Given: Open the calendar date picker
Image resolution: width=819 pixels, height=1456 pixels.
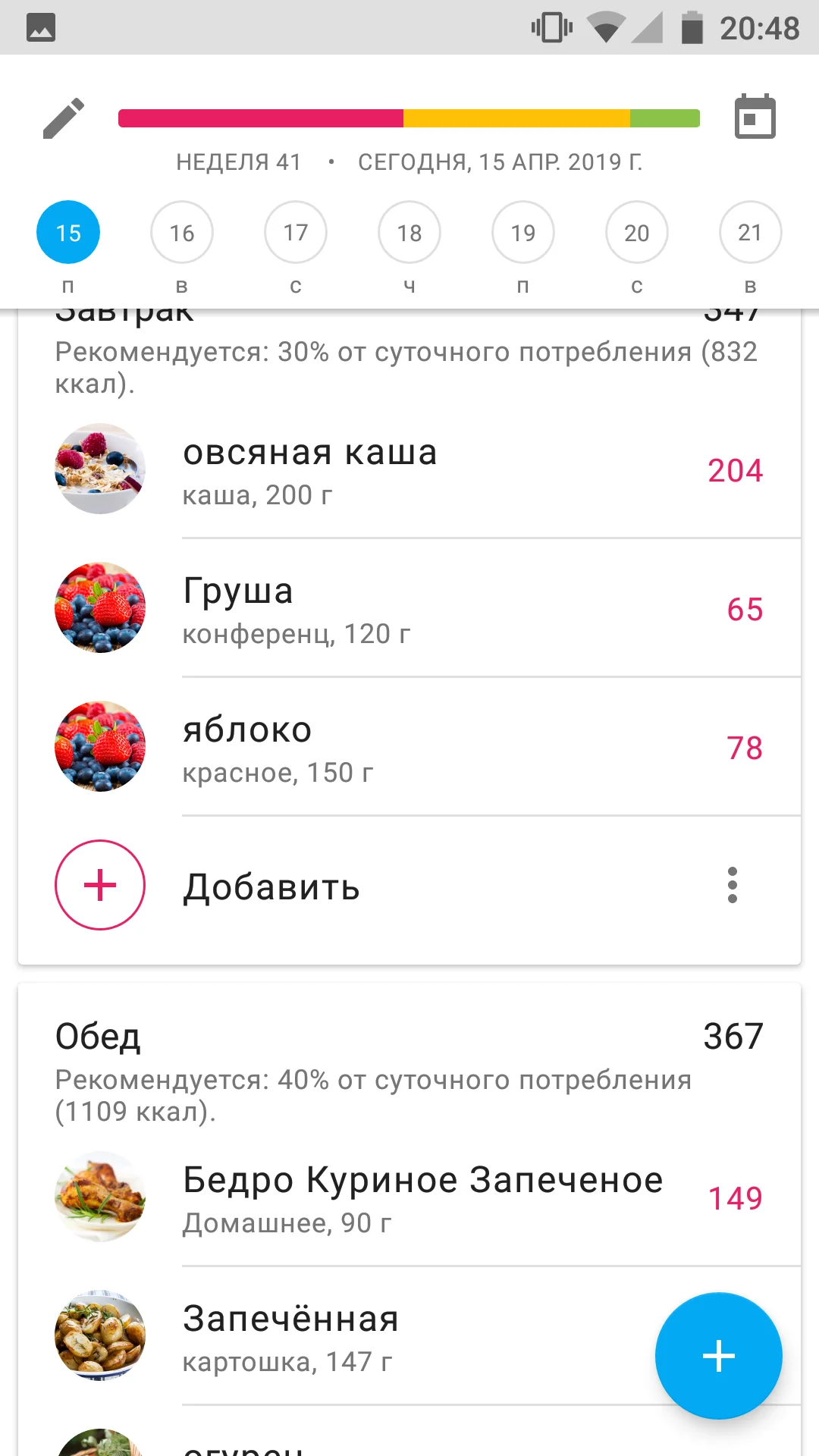Looking at the screenshot, I should click(x=755, y=118).
